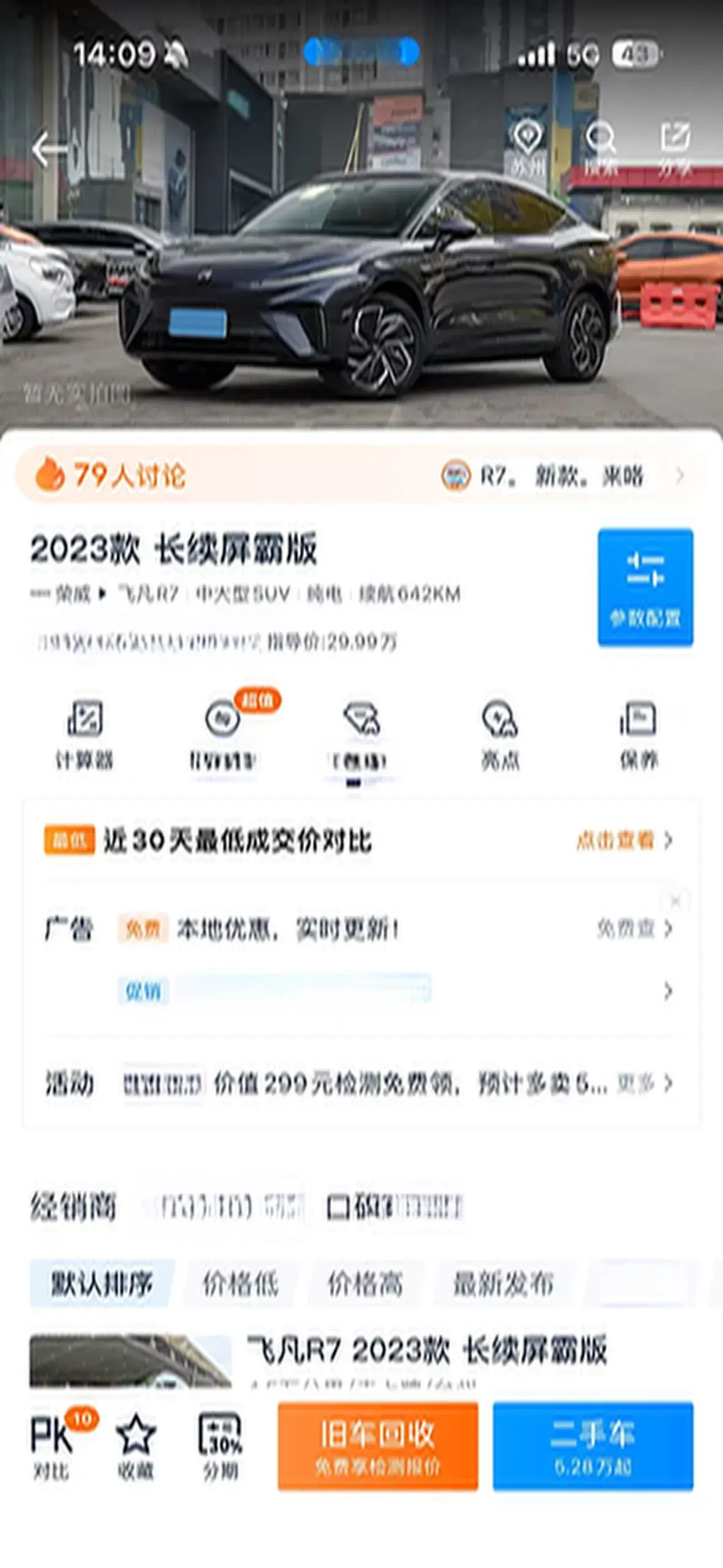Viewport: 723px width, 1568px height.
Task: Open search from the top bar
Action: [x=601, y=148]
